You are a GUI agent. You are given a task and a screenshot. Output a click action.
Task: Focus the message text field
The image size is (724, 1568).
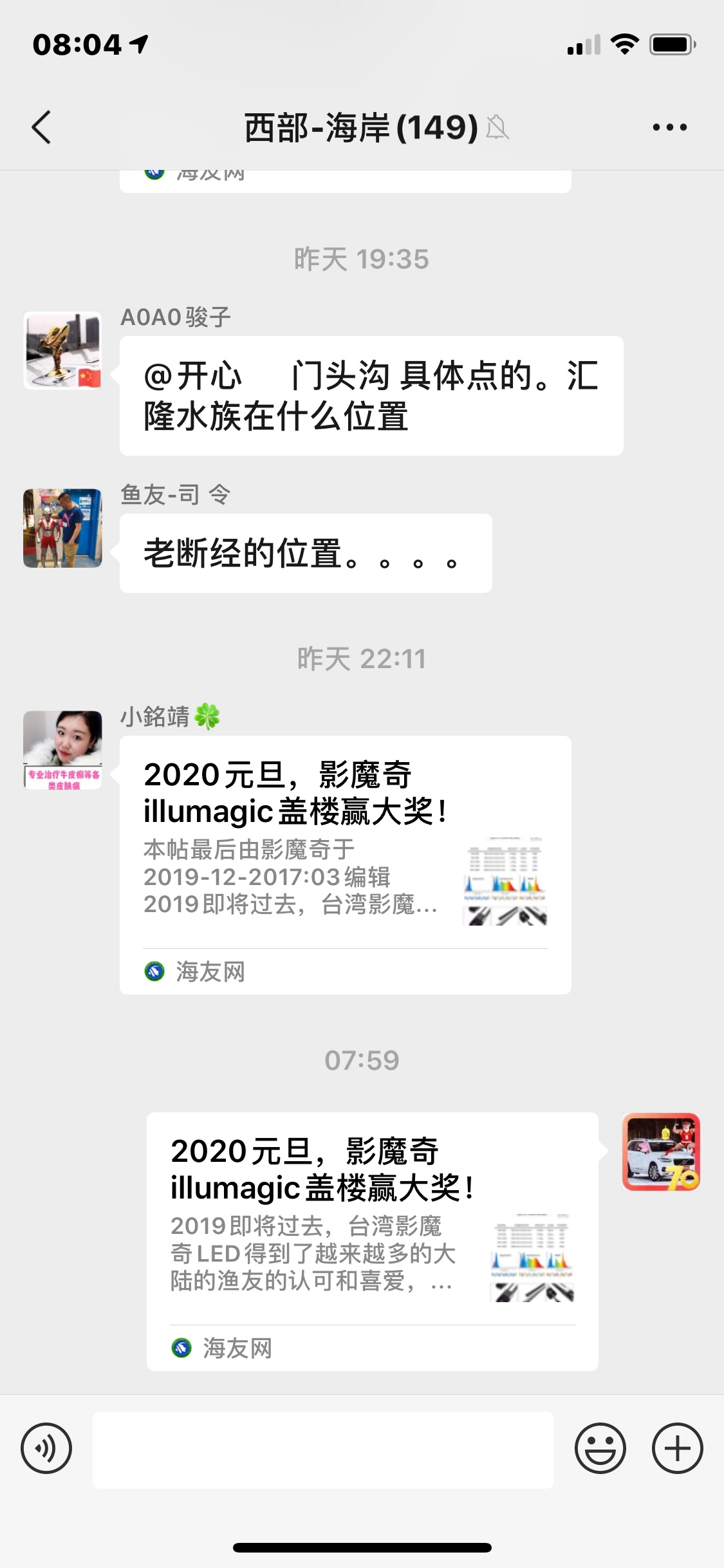tap(323, 1450)
